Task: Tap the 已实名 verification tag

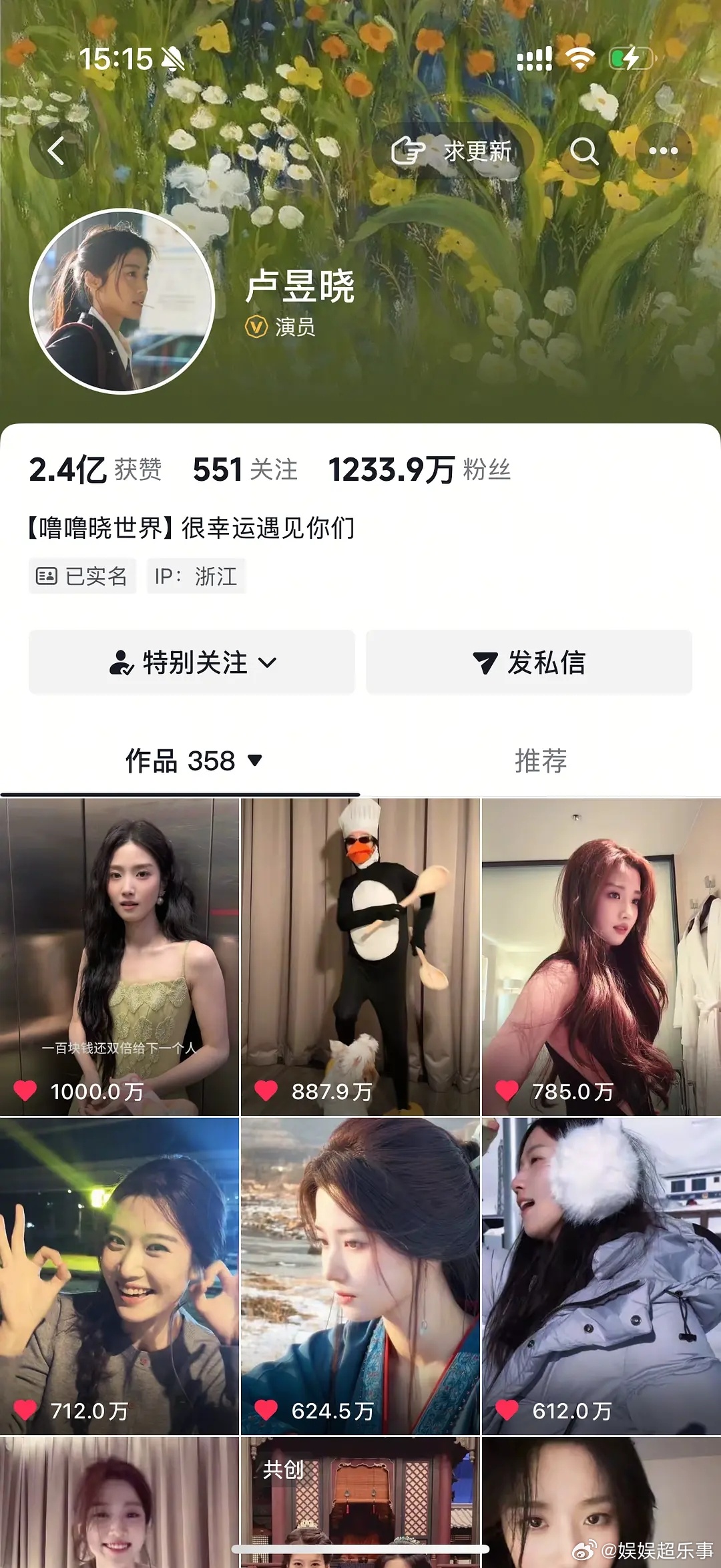Action: click(x=82, y=576)
